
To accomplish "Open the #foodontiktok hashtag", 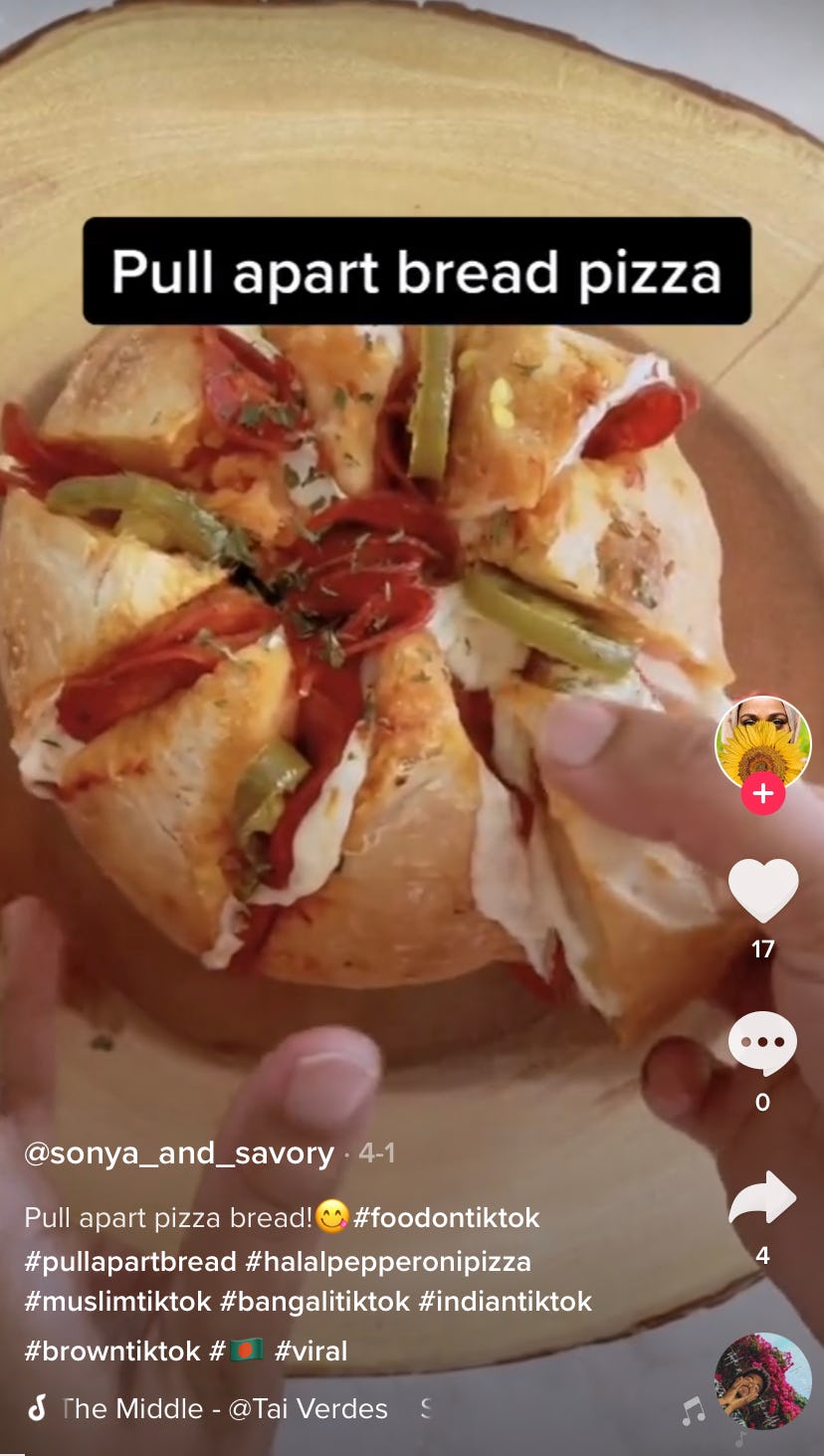I will click(x=447, y=1217).
